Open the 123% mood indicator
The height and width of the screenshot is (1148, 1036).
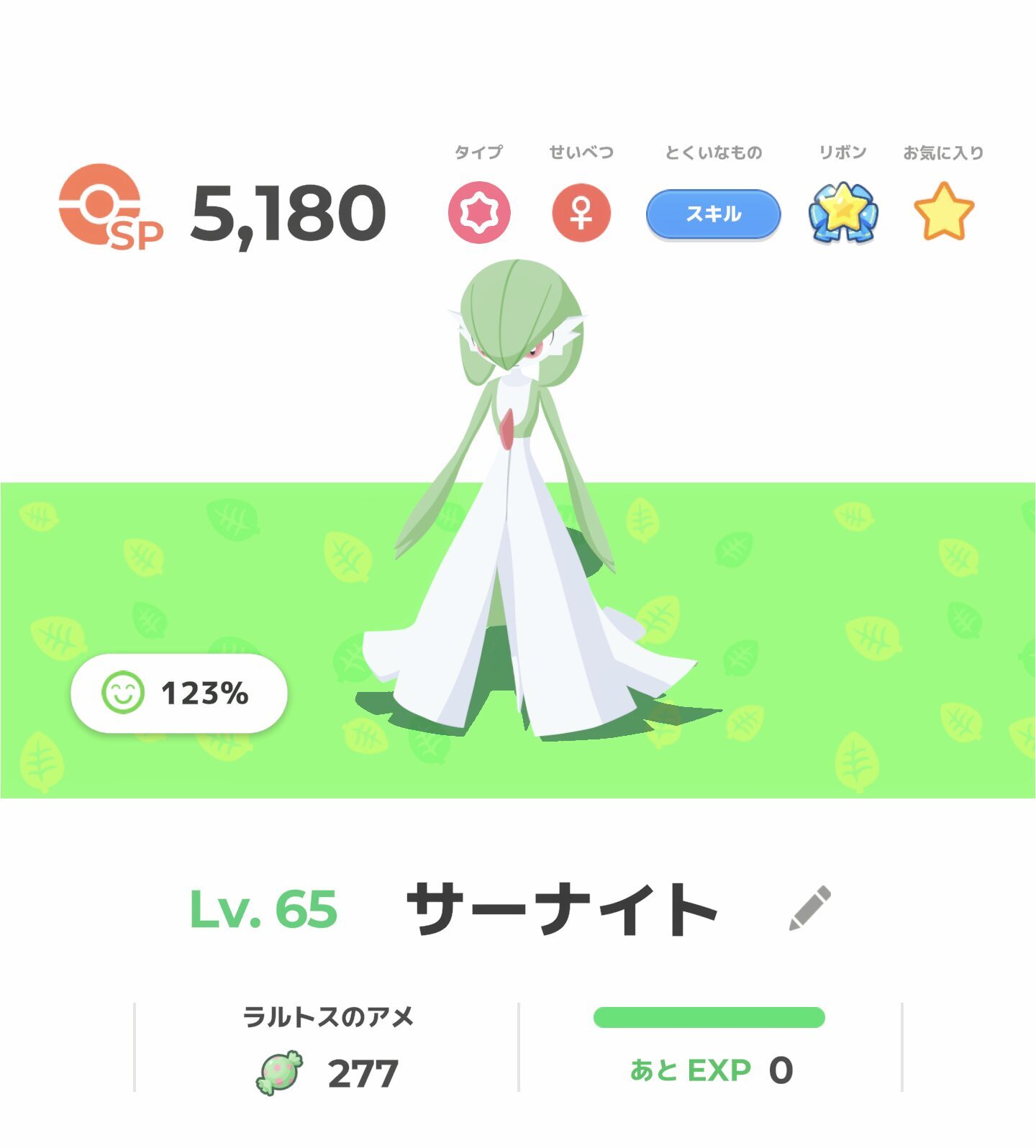coord(179,693)
